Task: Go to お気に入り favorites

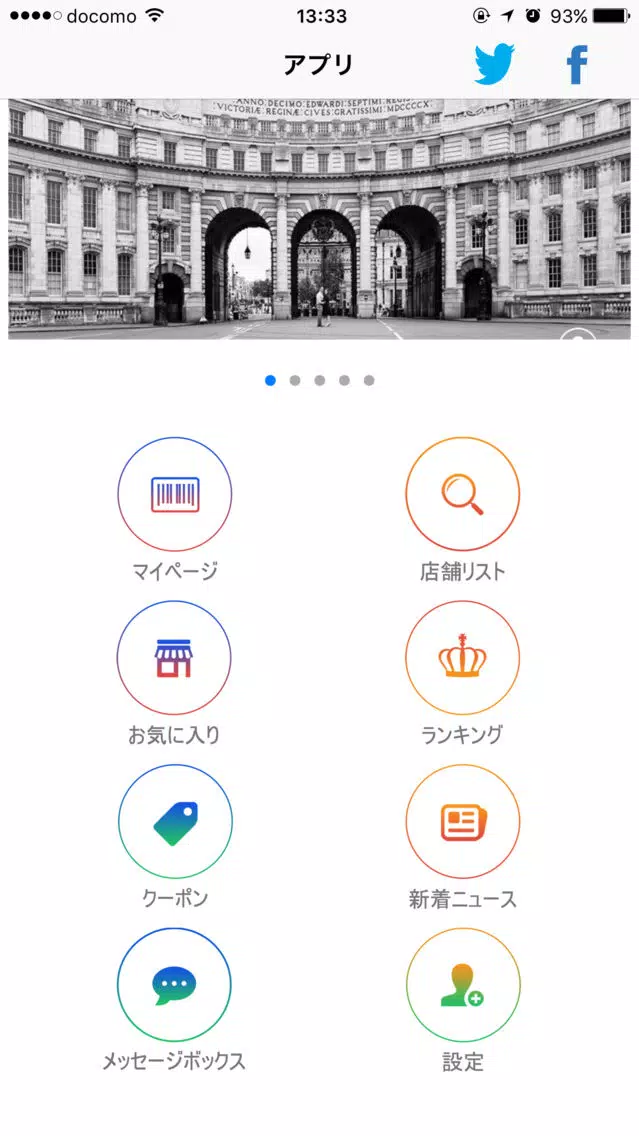Action: click(x=175, y=658)
